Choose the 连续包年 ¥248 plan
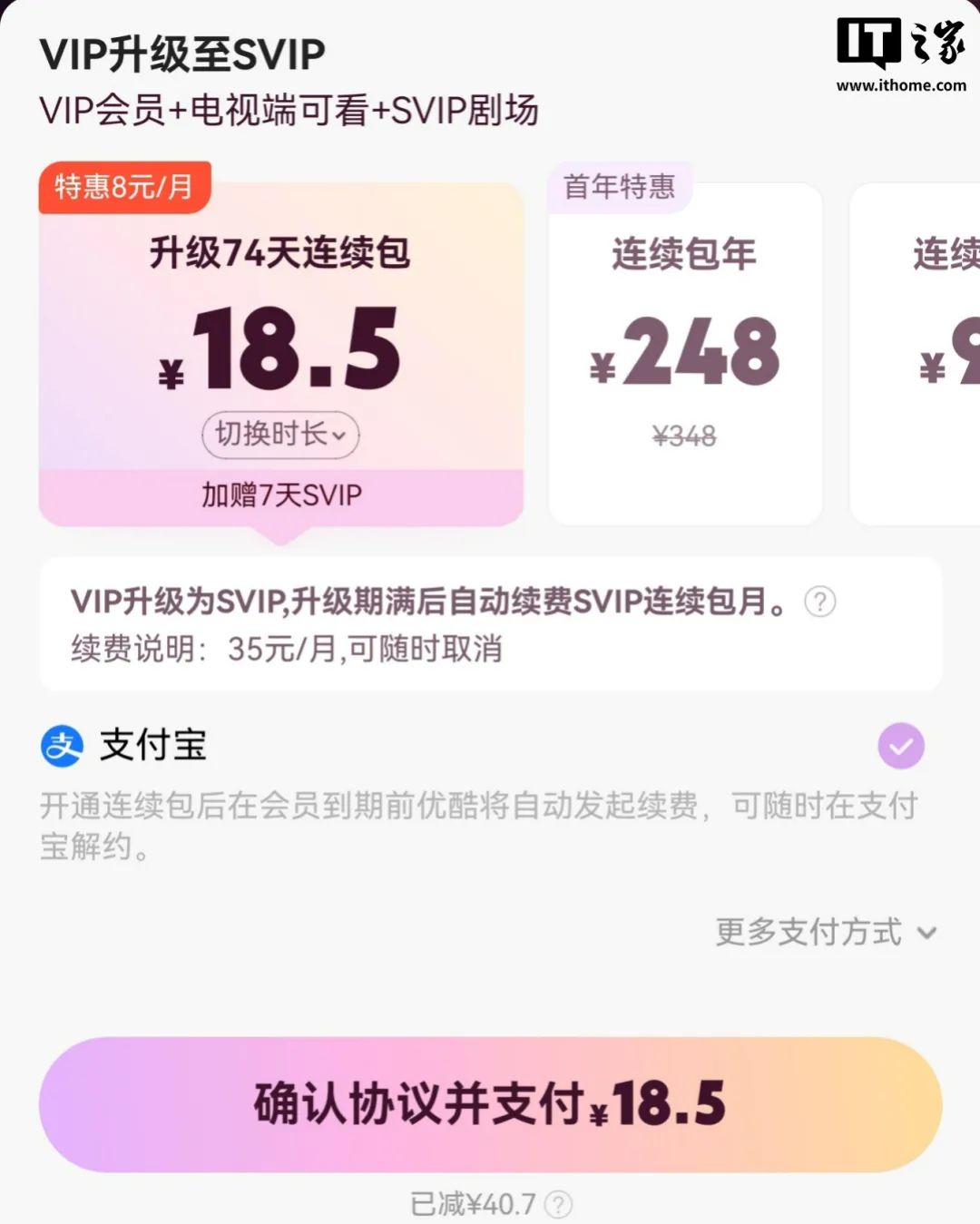 point(685,354)
